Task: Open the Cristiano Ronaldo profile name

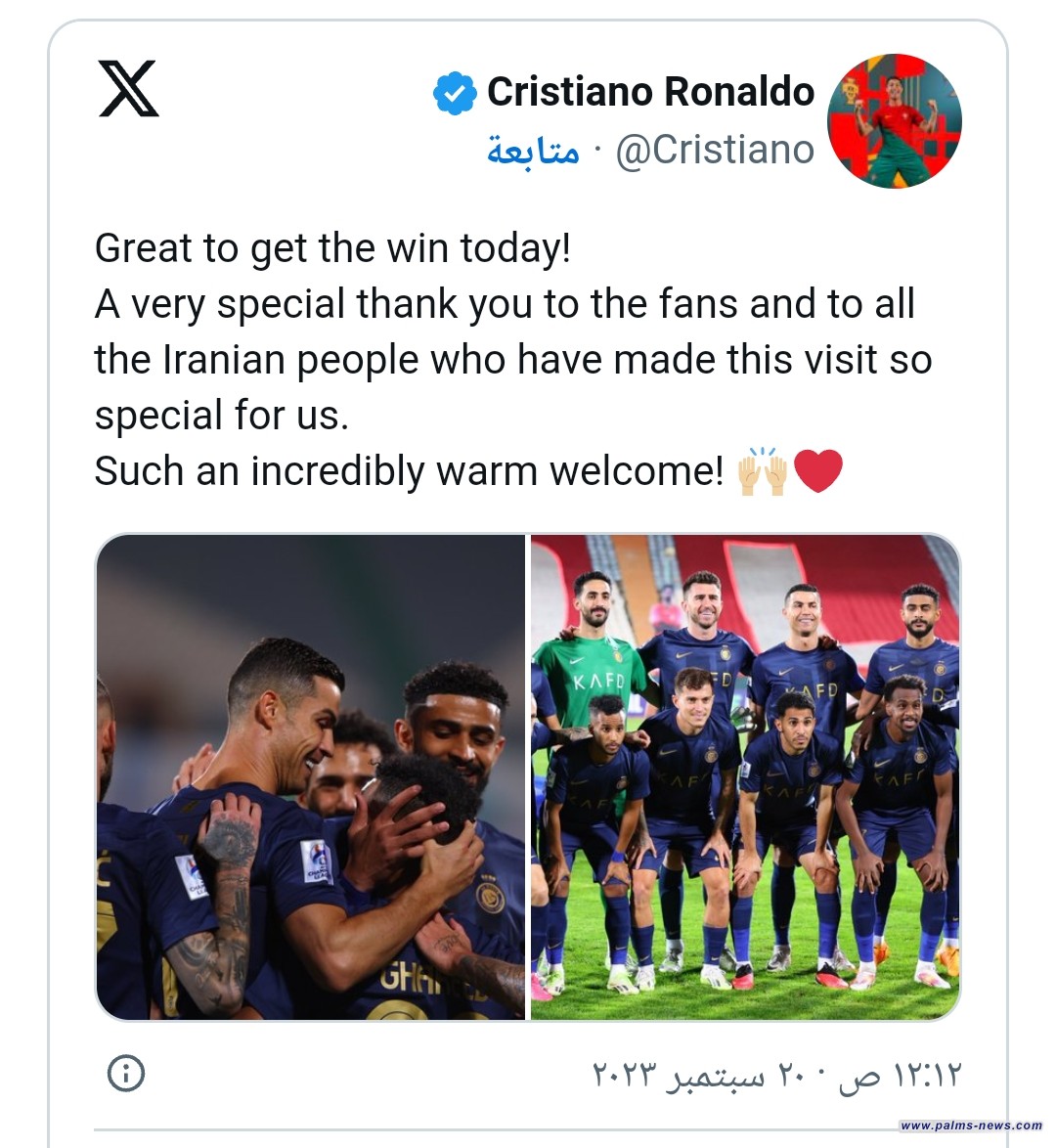Action: (650, 92)
